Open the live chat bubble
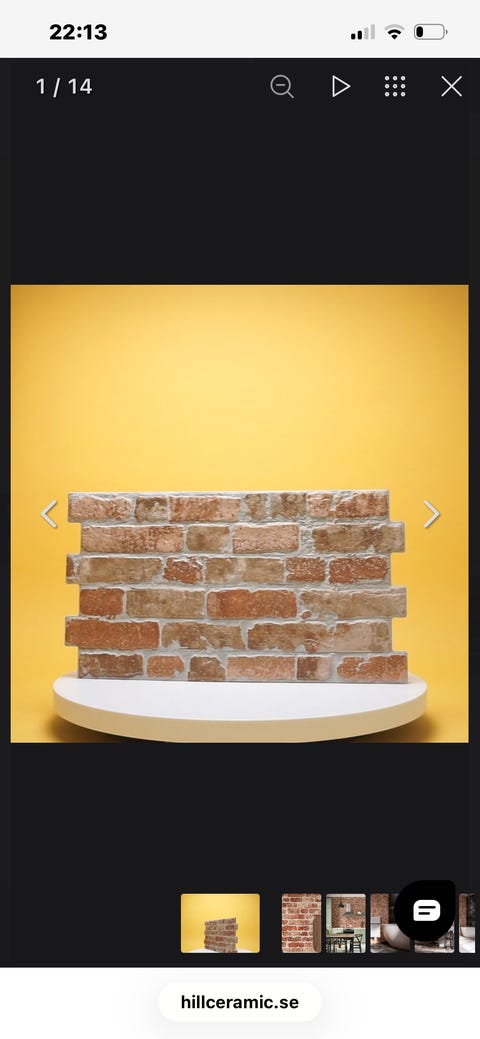Viewport: 480px width, 1039px height. click(426, 910)
